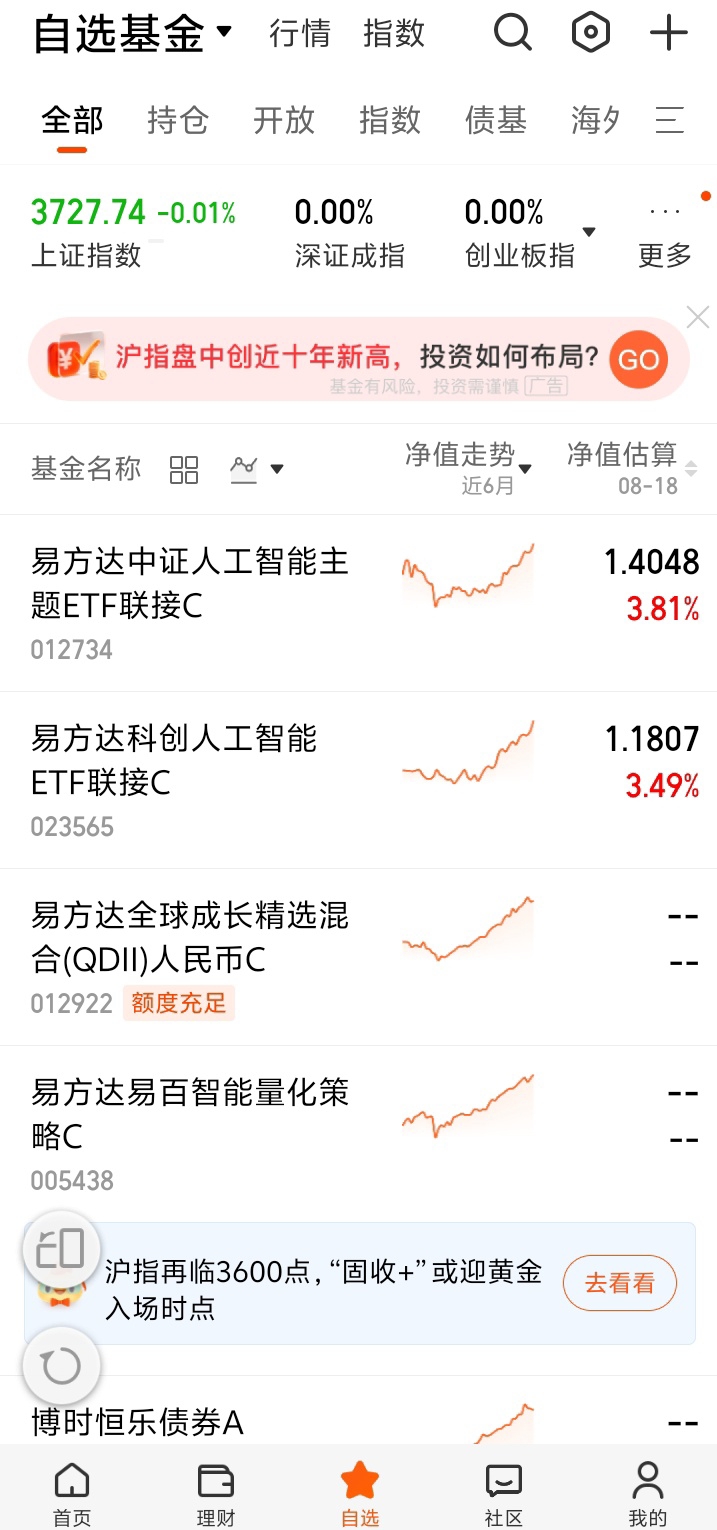Open the 我的 profile tab
This screenshot has height=1530, width=717.
[648, 1494]
